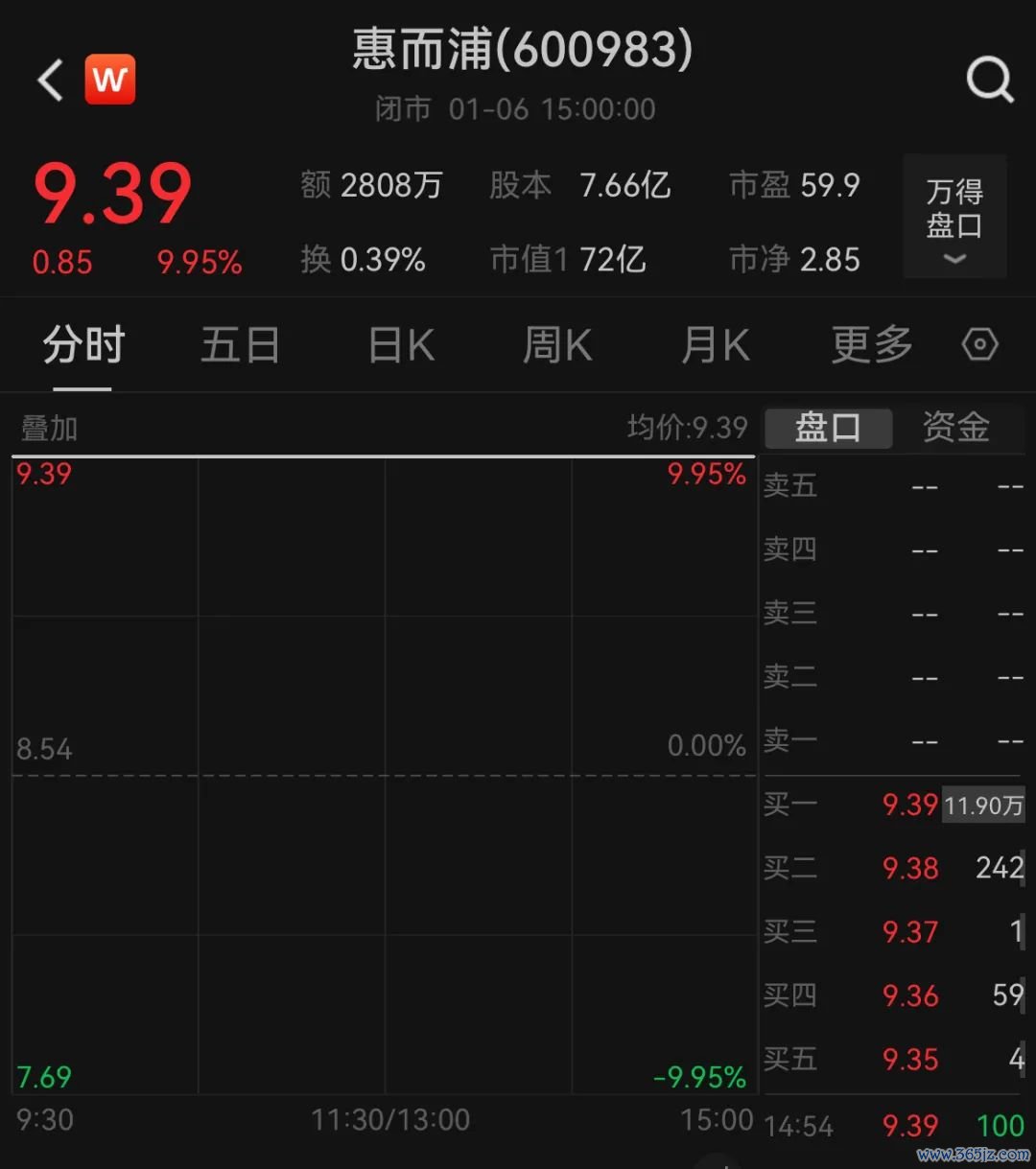Image resolution: width=1036 pixels, height=1169 pixels.
Task: Expand the 万得盘口 panel
Action: (x=954, y=217)
